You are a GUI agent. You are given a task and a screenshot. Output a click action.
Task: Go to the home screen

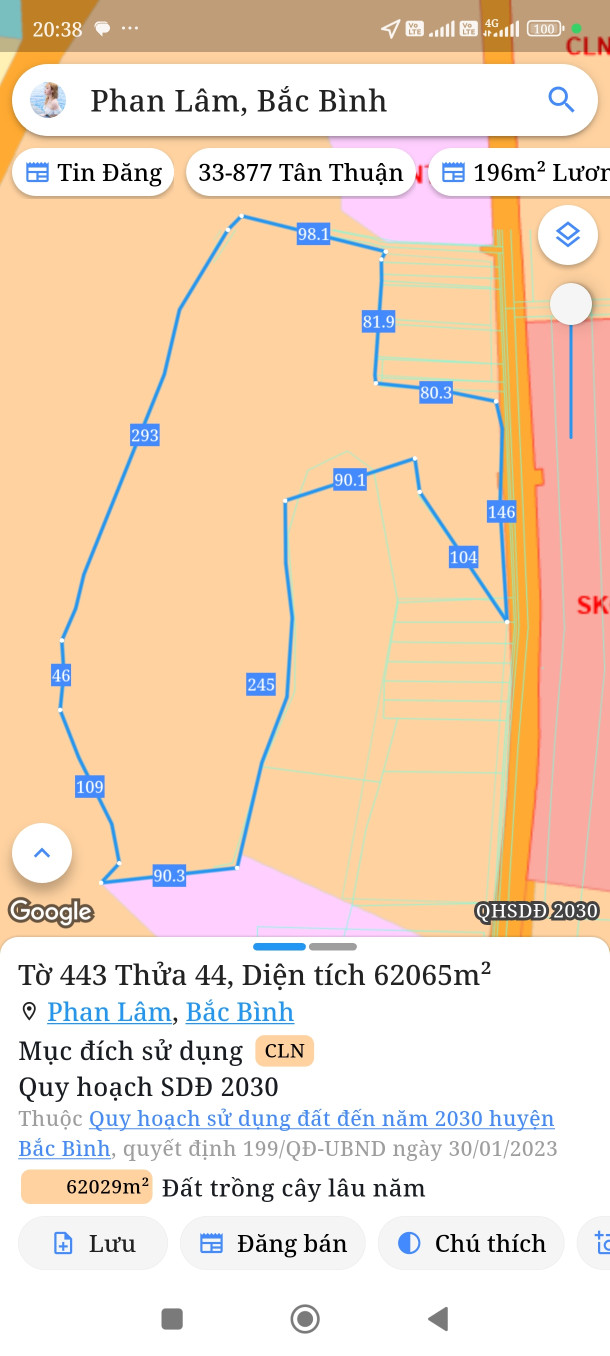pos(305,1319)
